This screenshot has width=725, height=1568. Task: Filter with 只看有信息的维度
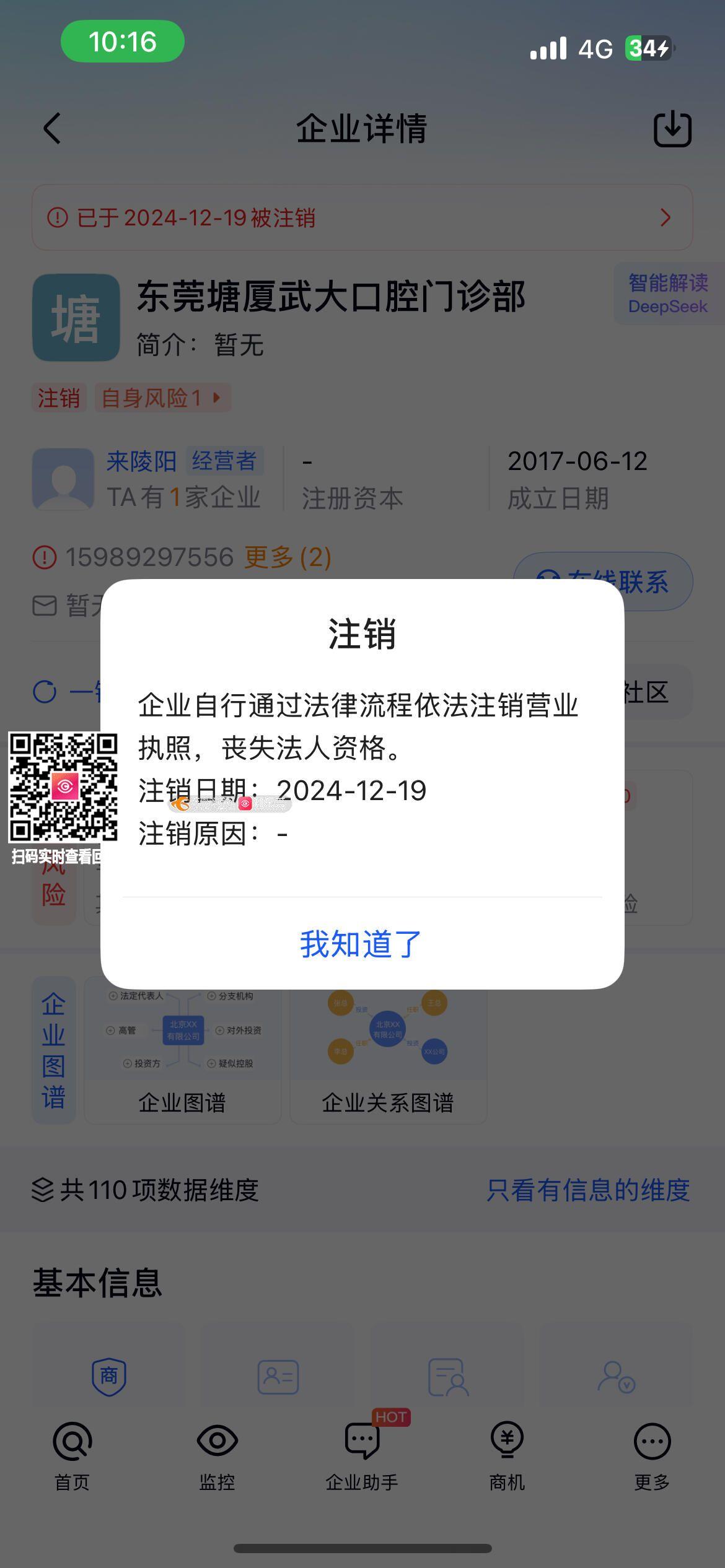point(587,1190)
